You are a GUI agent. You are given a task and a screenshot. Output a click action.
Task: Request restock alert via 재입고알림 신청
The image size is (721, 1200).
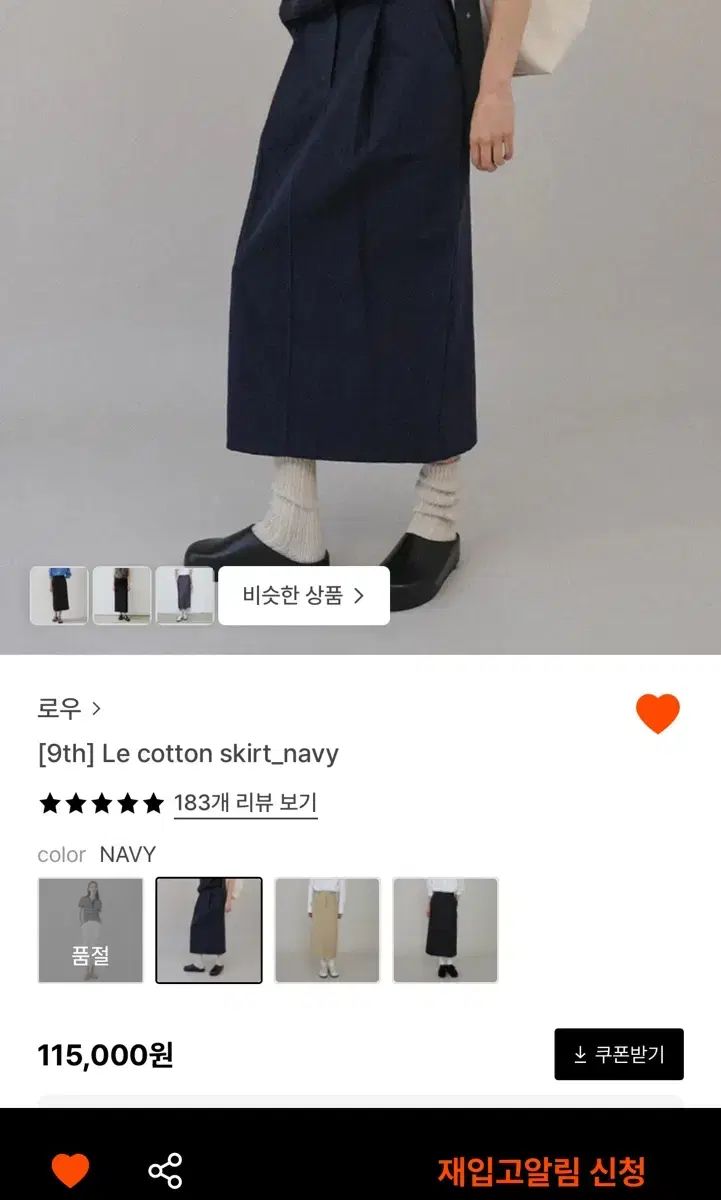541,1170
